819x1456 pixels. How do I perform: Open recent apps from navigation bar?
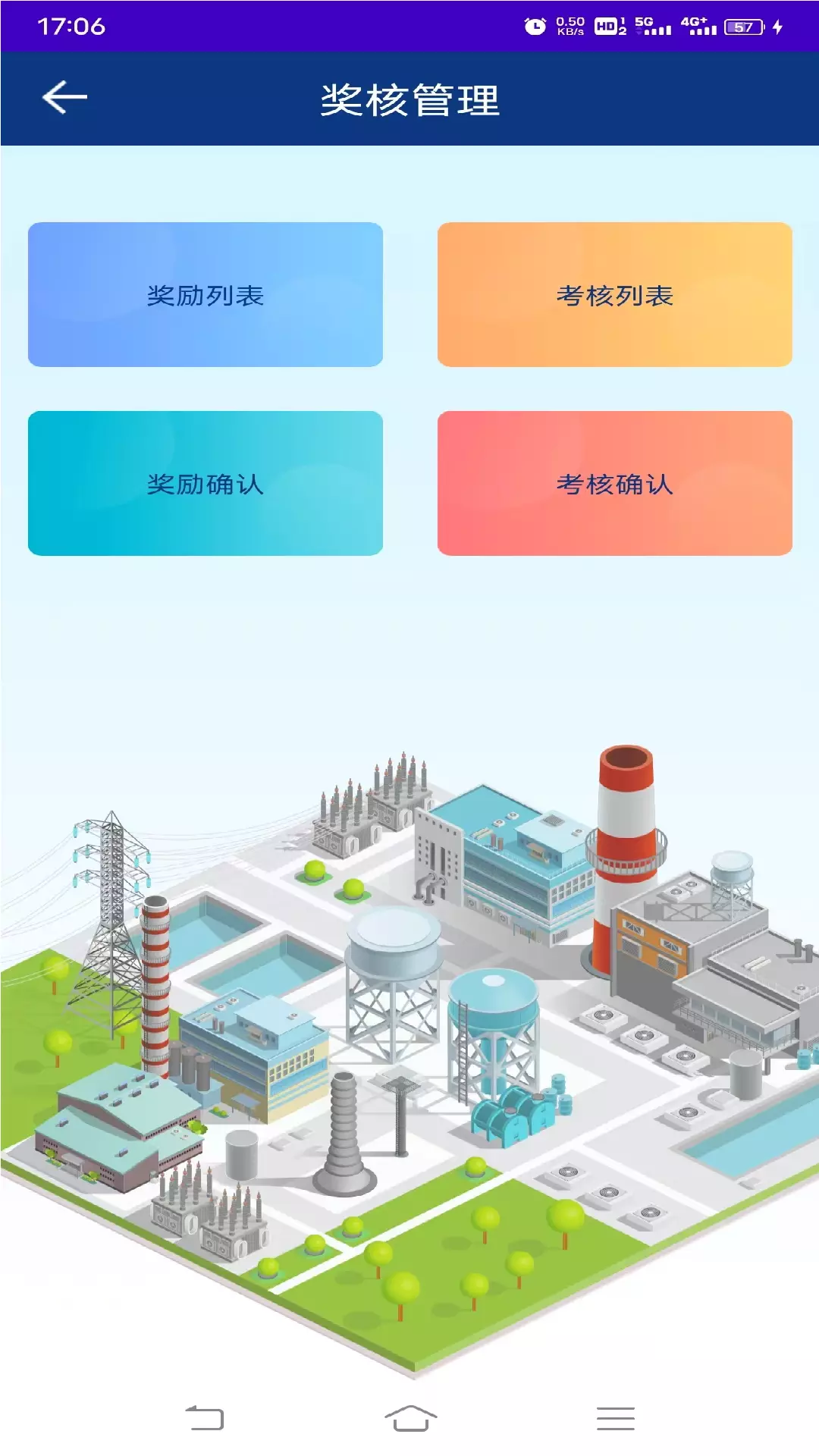pos(615,1418)
